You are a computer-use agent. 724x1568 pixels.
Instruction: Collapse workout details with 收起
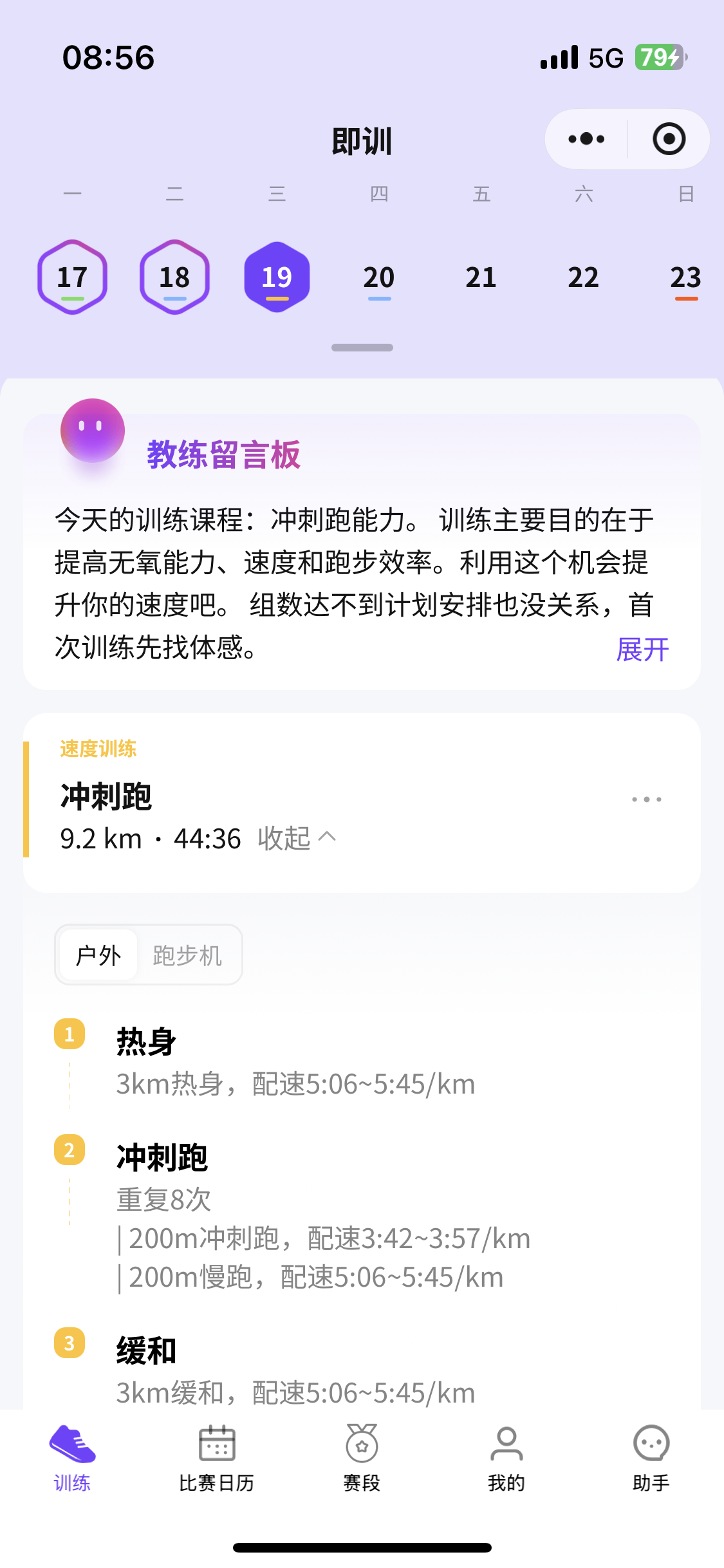pos(297,838)
